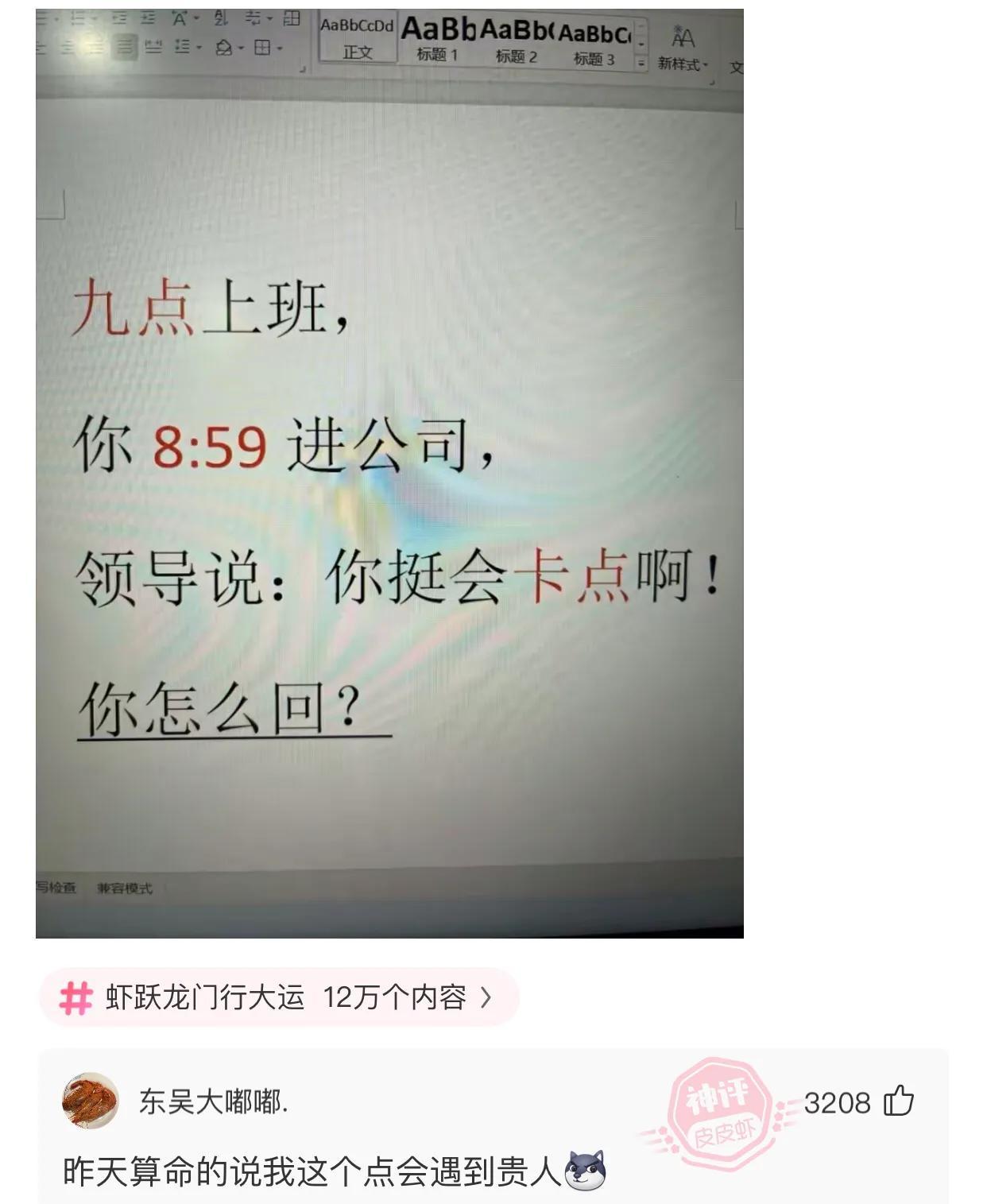Viewport: 987px width, 1204px height.
Task: View 东吴大嘟嘟's profile via avatar
Action: point(91,1101)
